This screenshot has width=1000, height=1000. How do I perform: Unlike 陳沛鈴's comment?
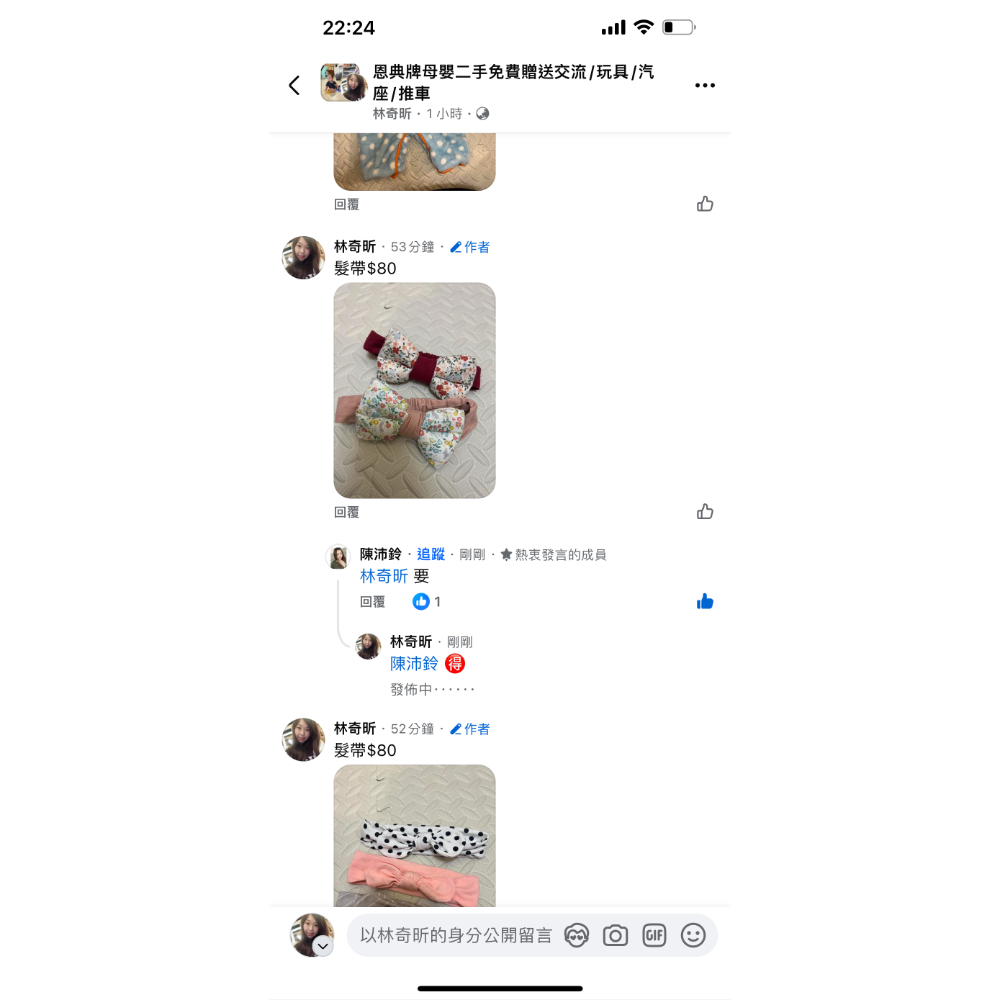pyautogui.click(x=705, y=602)
